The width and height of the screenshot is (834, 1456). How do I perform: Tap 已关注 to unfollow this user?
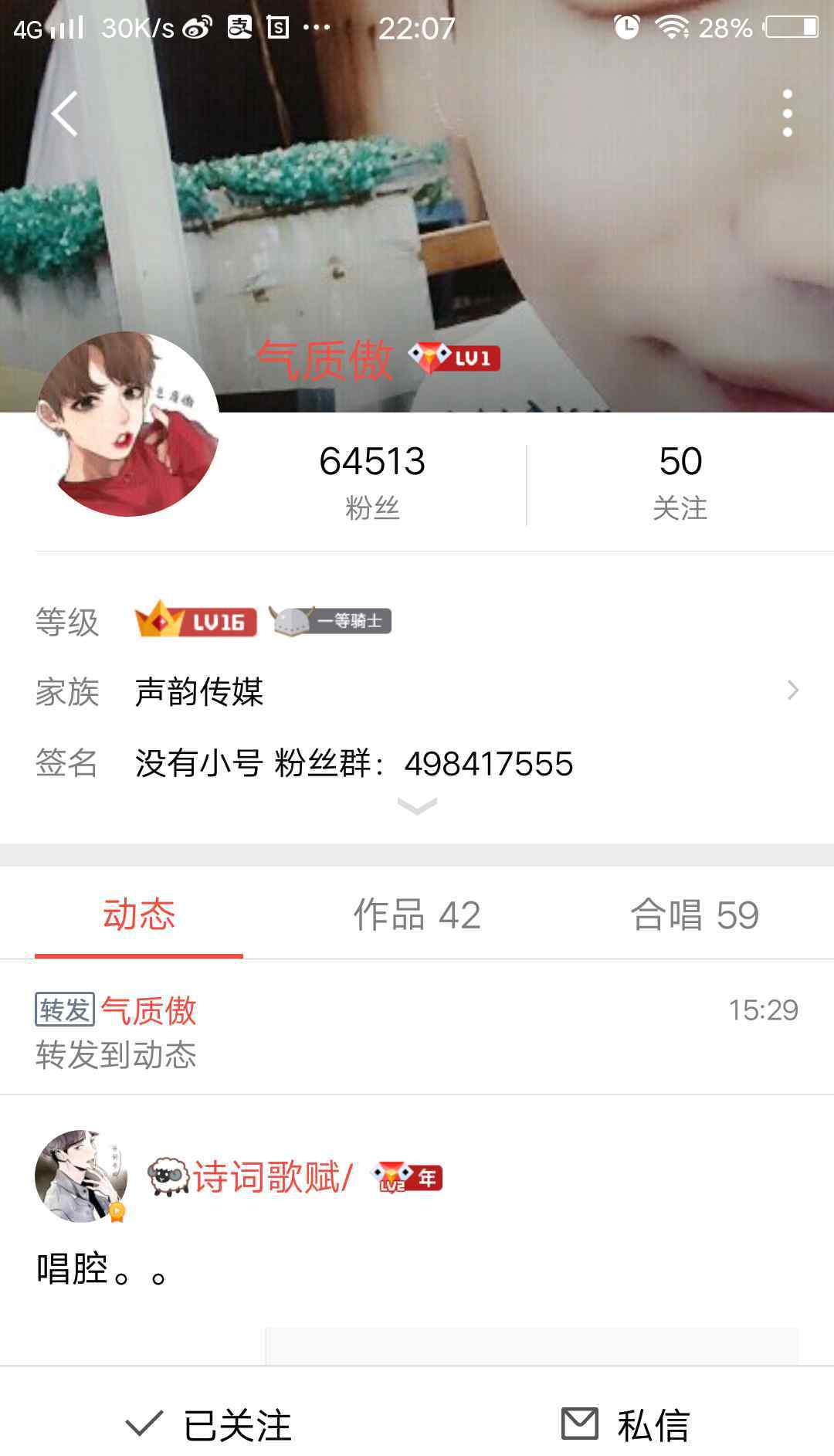tap(208, 1424)
